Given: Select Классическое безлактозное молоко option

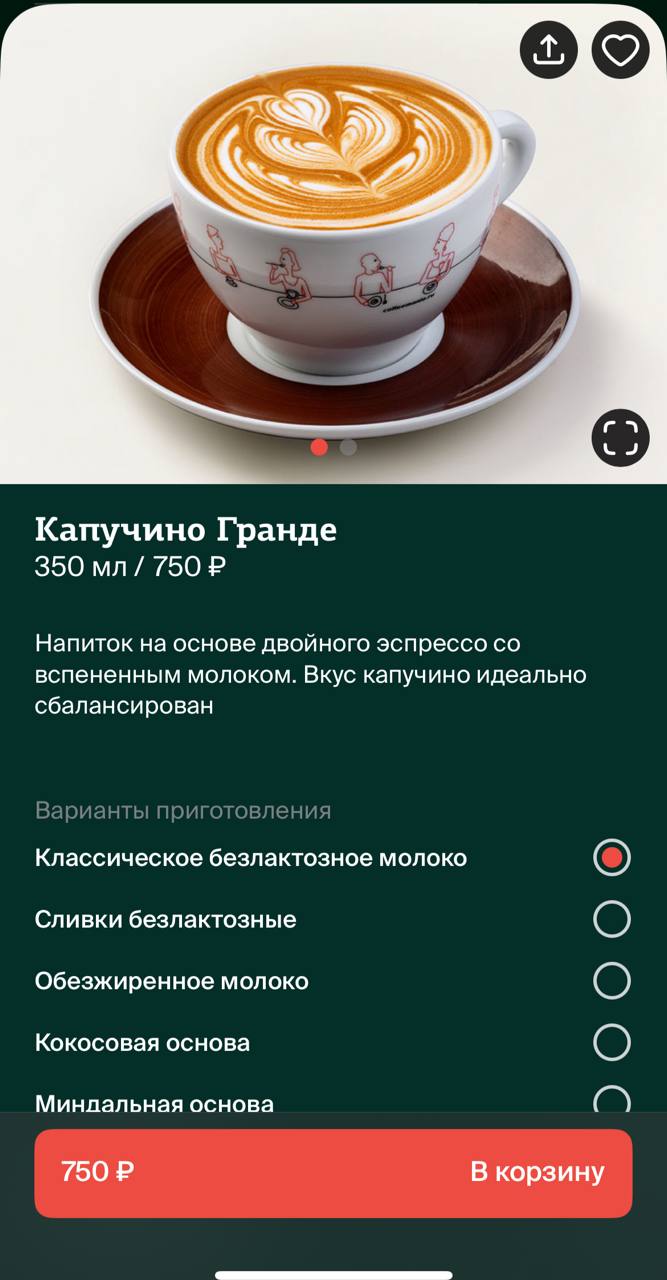Looking at the screenshot, I should 333,858.
